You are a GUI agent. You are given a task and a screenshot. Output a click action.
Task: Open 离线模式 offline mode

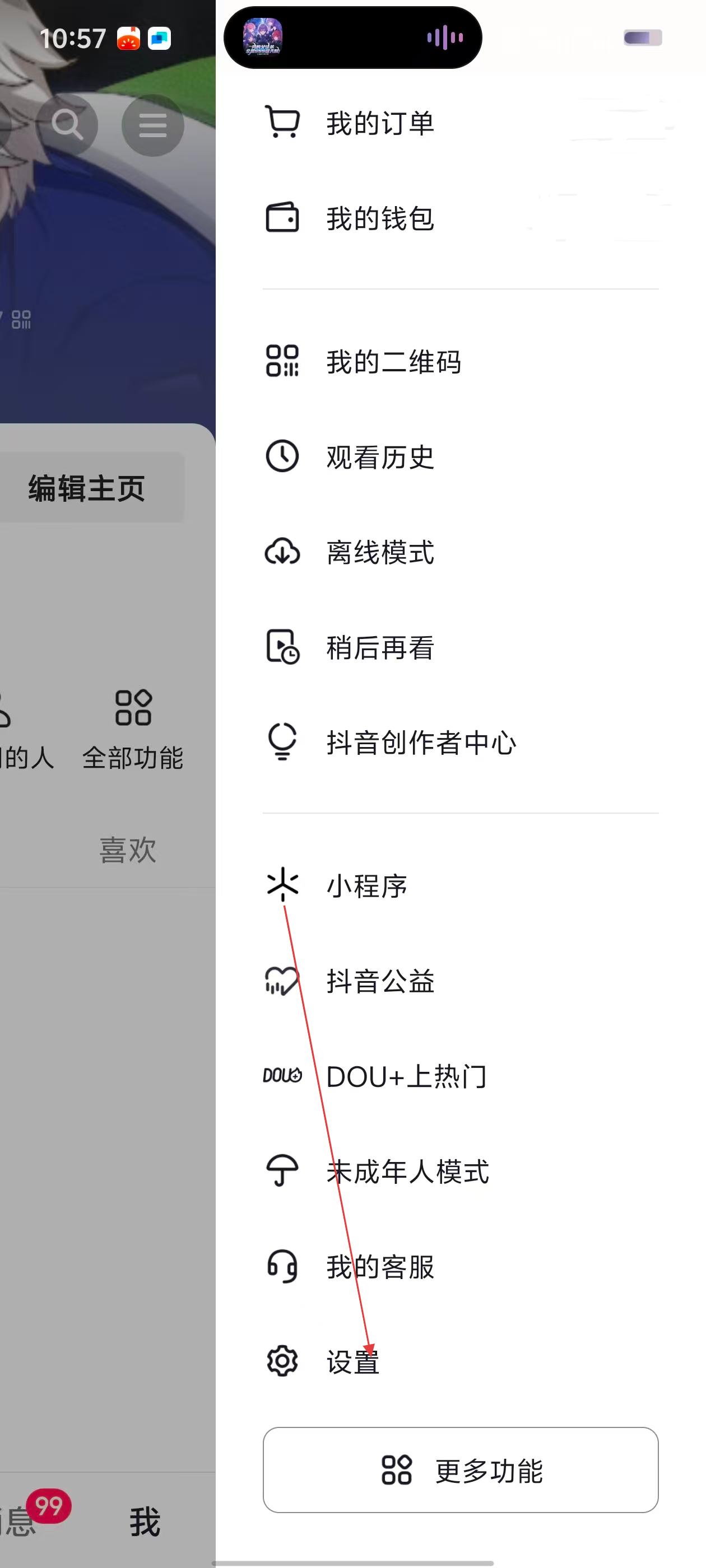[379, 553]
